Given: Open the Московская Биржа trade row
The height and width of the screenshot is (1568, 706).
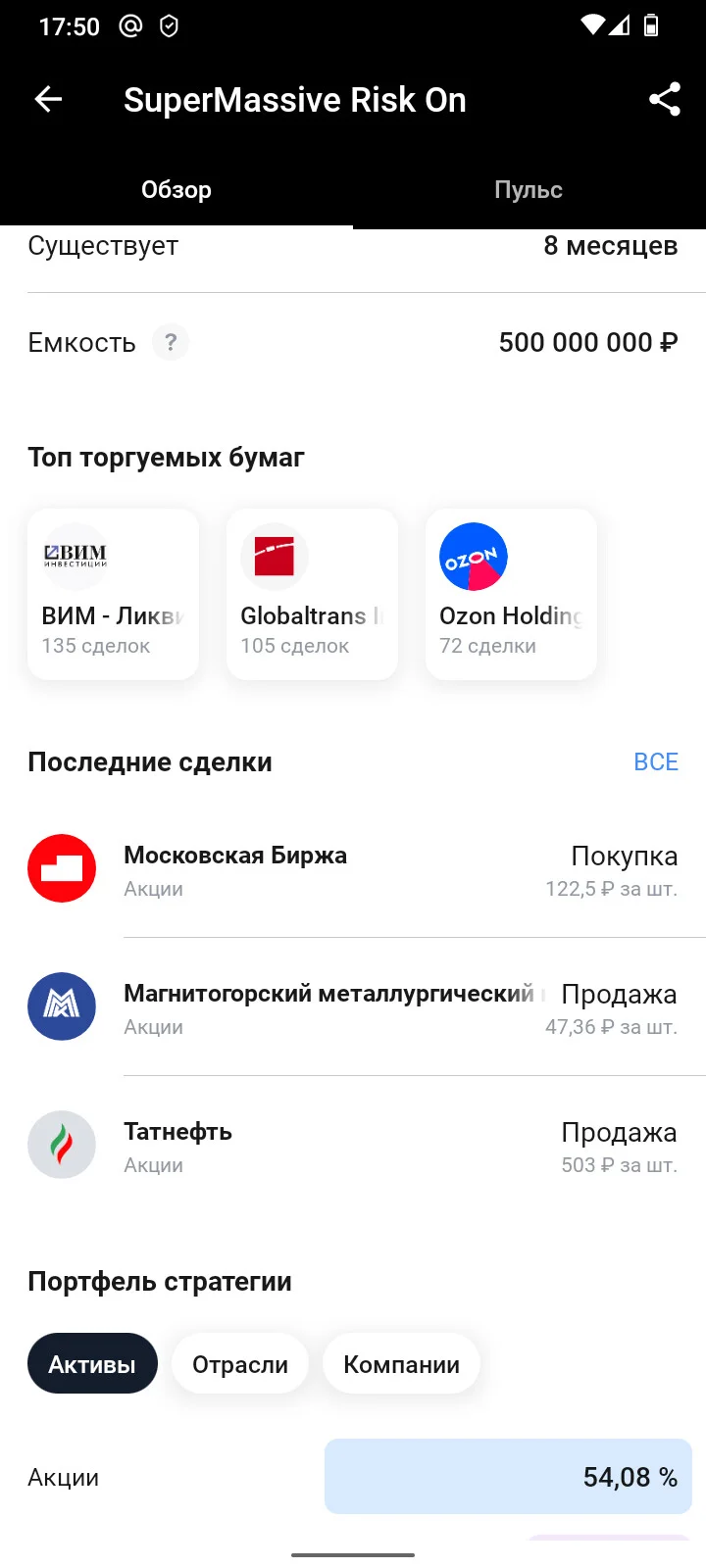Looking at the screenshot, I should tap(353, 869).
